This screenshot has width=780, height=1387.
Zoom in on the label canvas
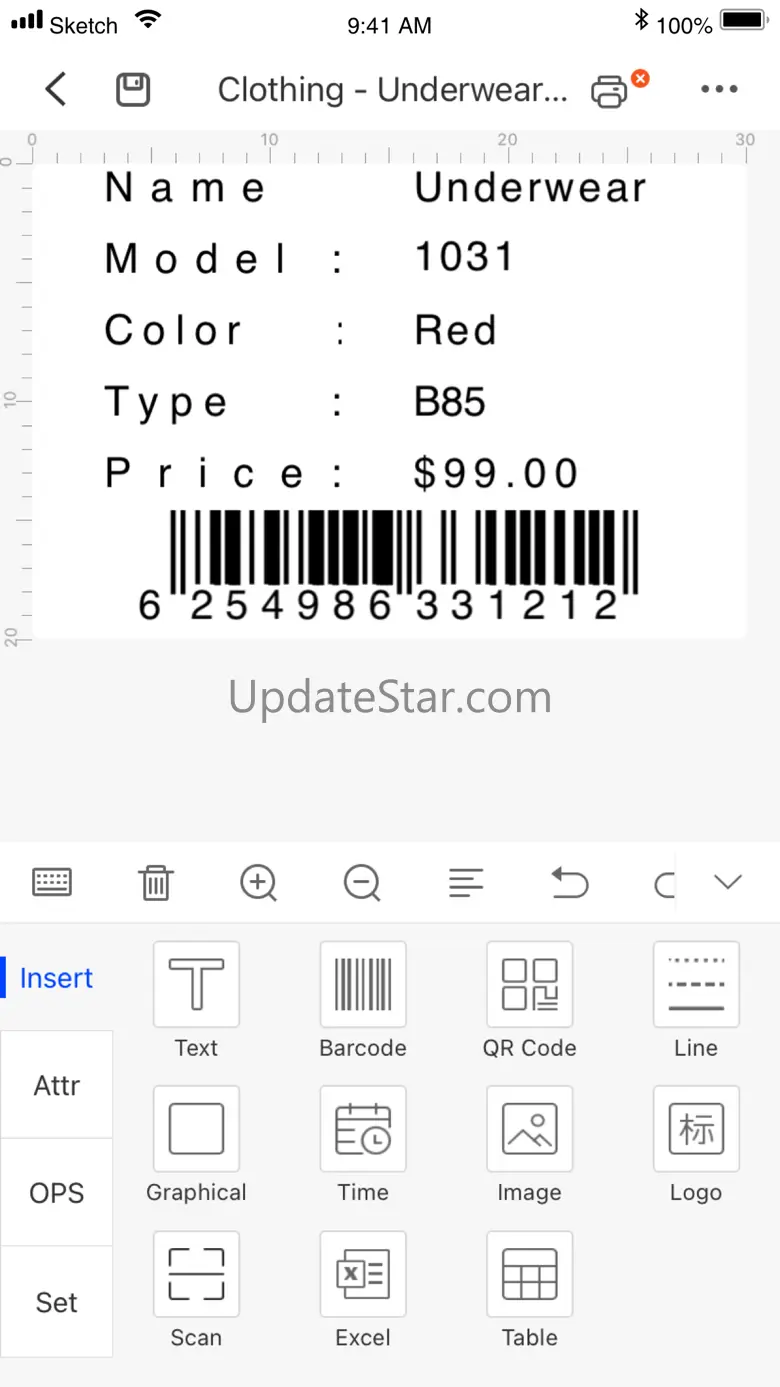click(x=259, y=883)
